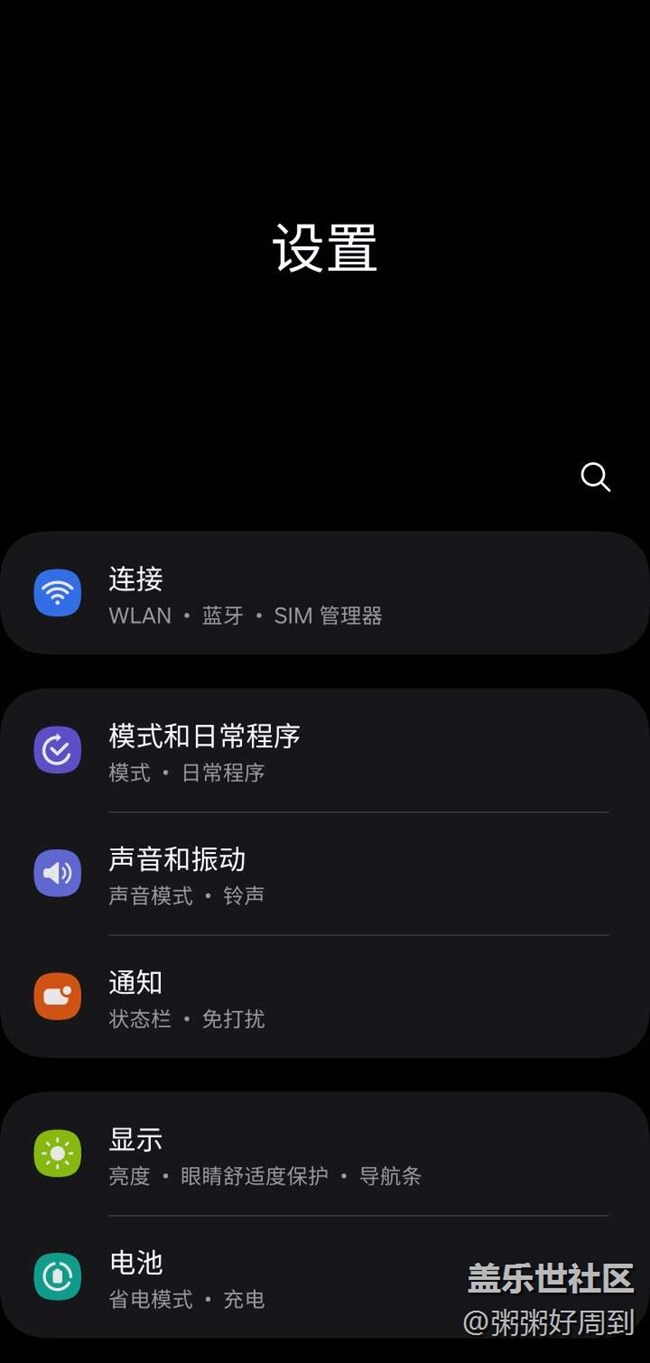Open 电池 battery settings
The image size is (650, 1363).
click(250, 1277)
